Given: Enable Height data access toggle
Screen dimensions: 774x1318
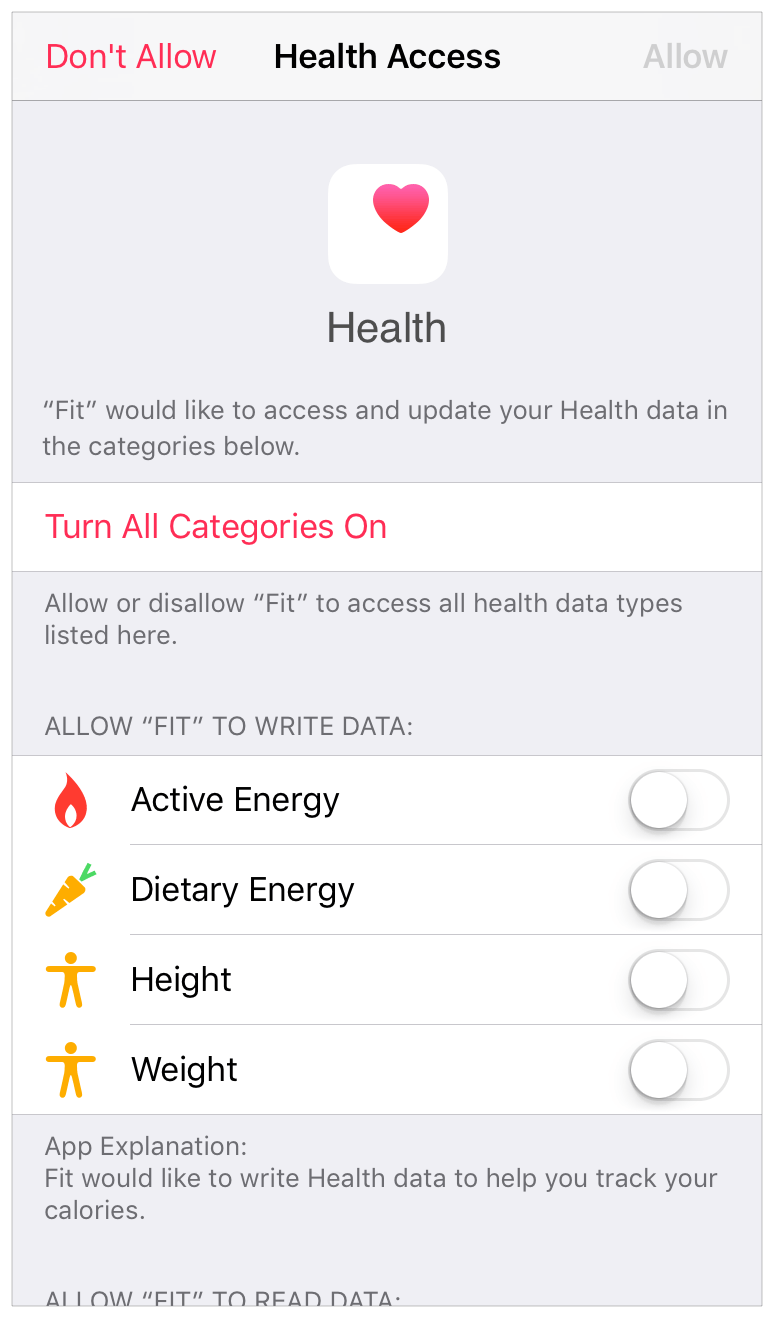Looking at the screenshot, I should click(x=678, y=979).
